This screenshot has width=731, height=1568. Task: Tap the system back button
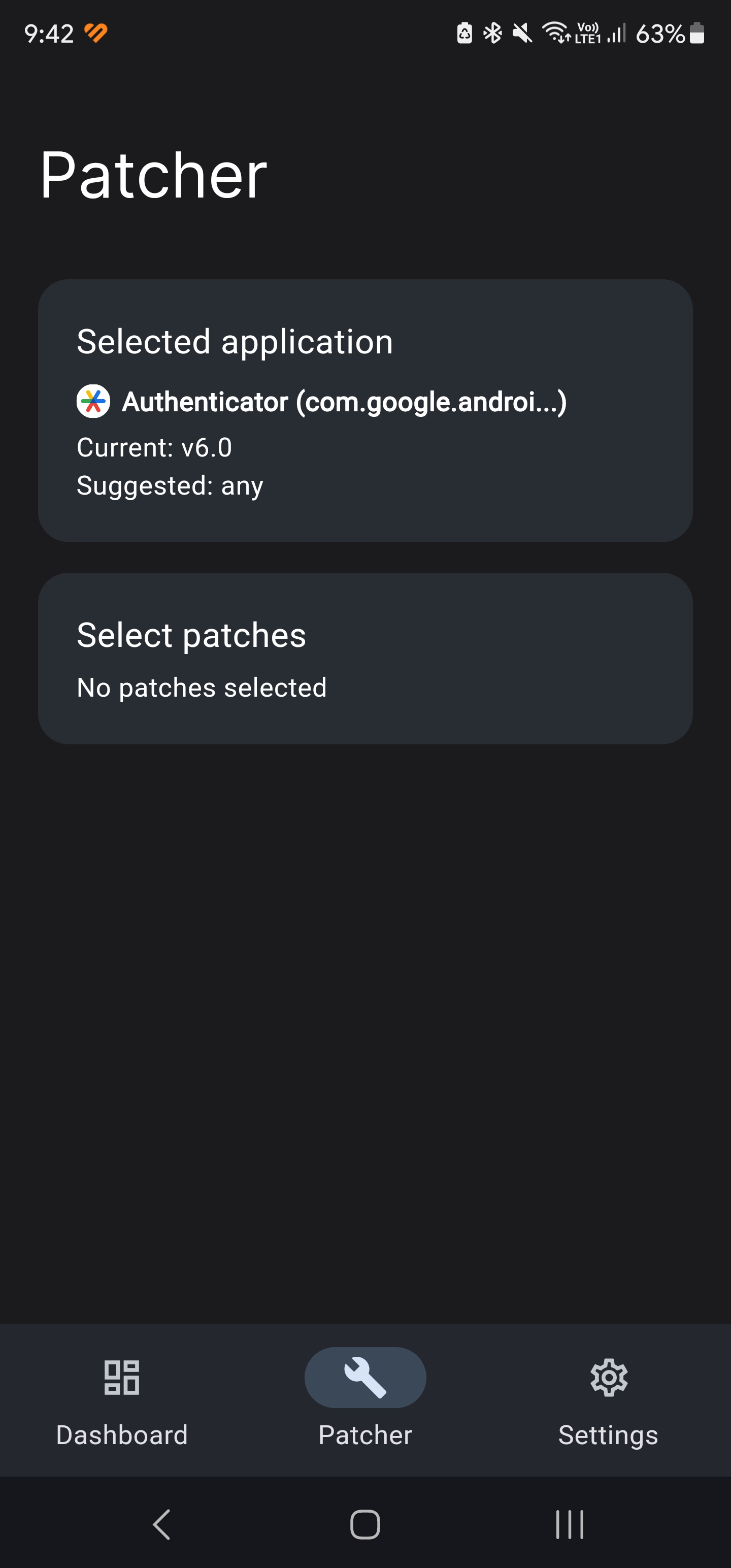click(x=161, y=1525)
